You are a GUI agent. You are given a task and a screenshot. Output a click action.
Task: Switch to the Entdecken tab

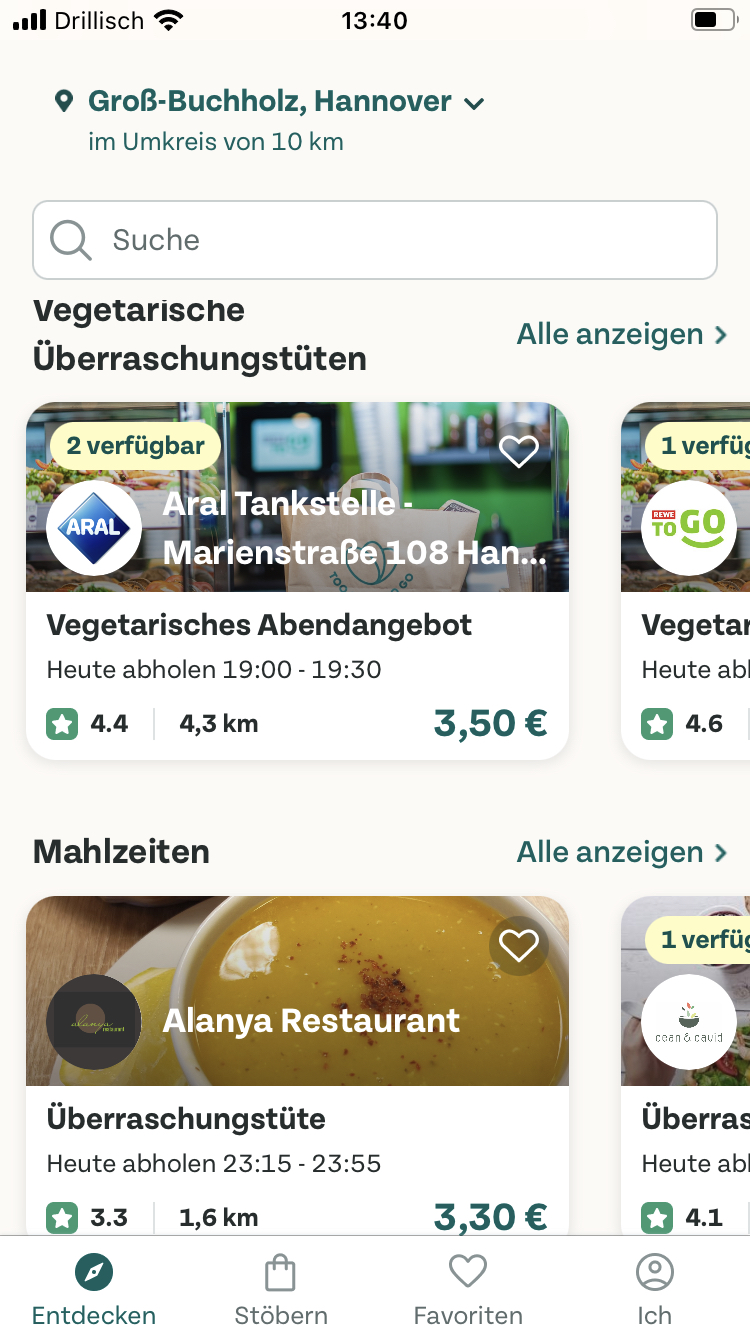pos(94,1290)
